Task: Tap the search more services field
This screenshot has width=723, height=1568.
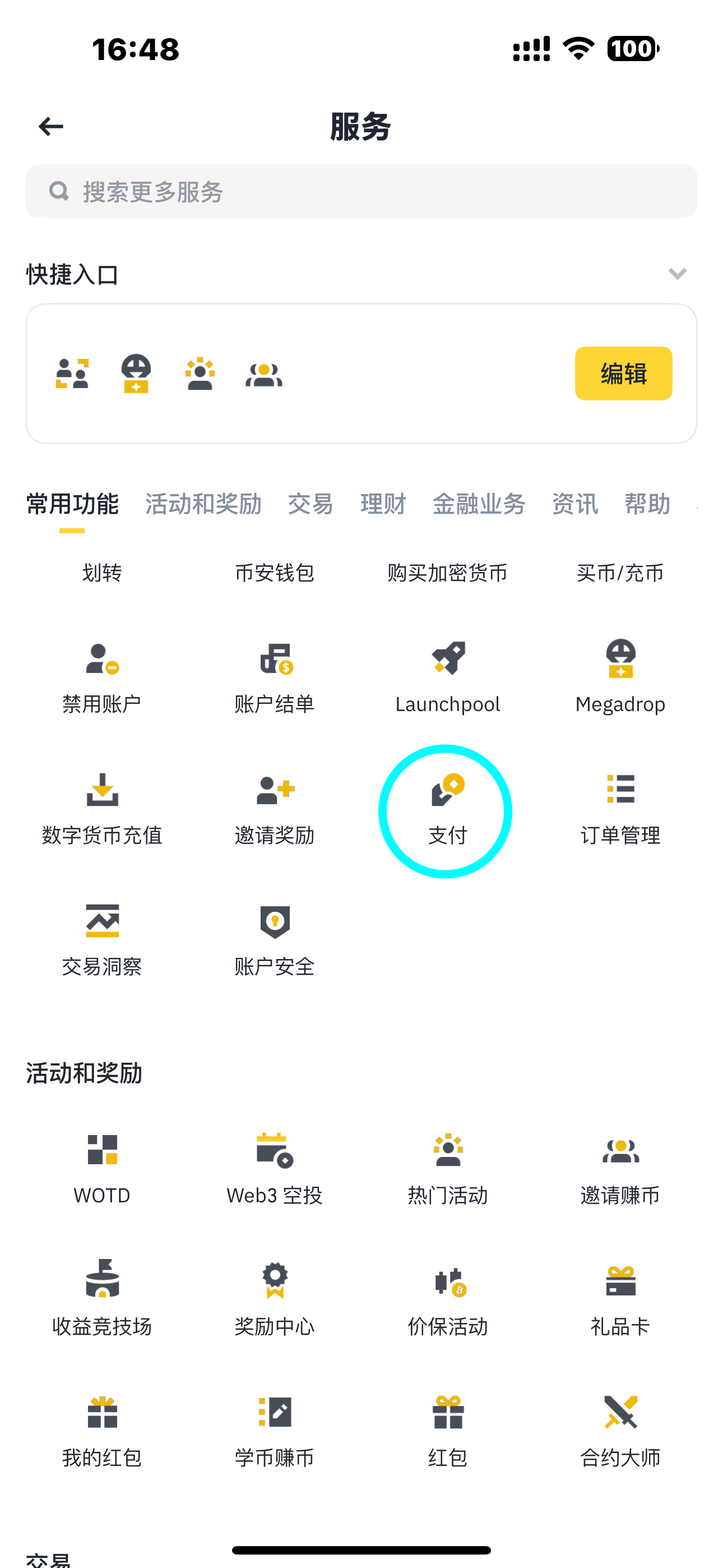Action: pyautogui.click(x=361, y=191)
